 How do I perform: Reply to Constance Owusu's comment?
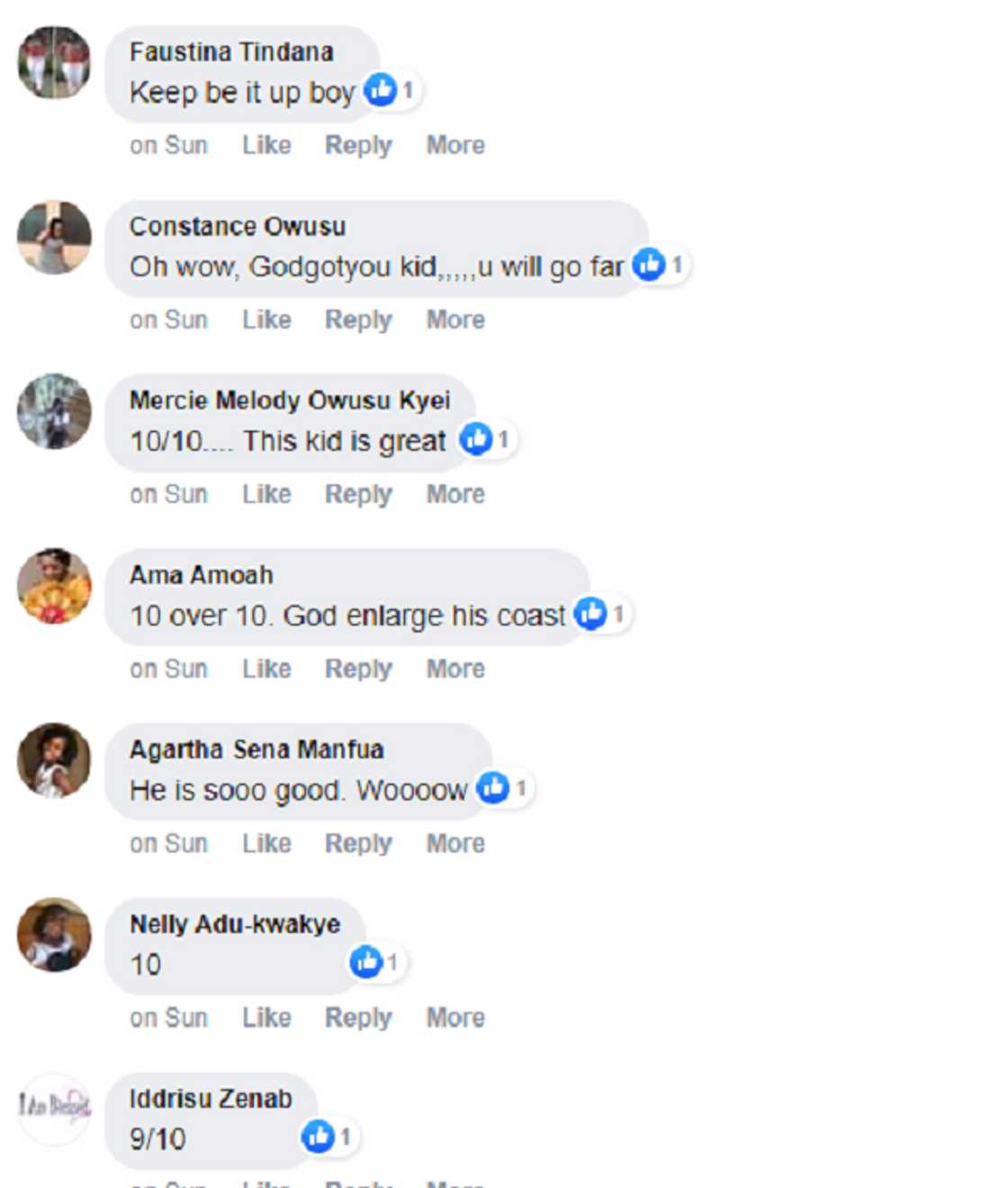(358, 319)
